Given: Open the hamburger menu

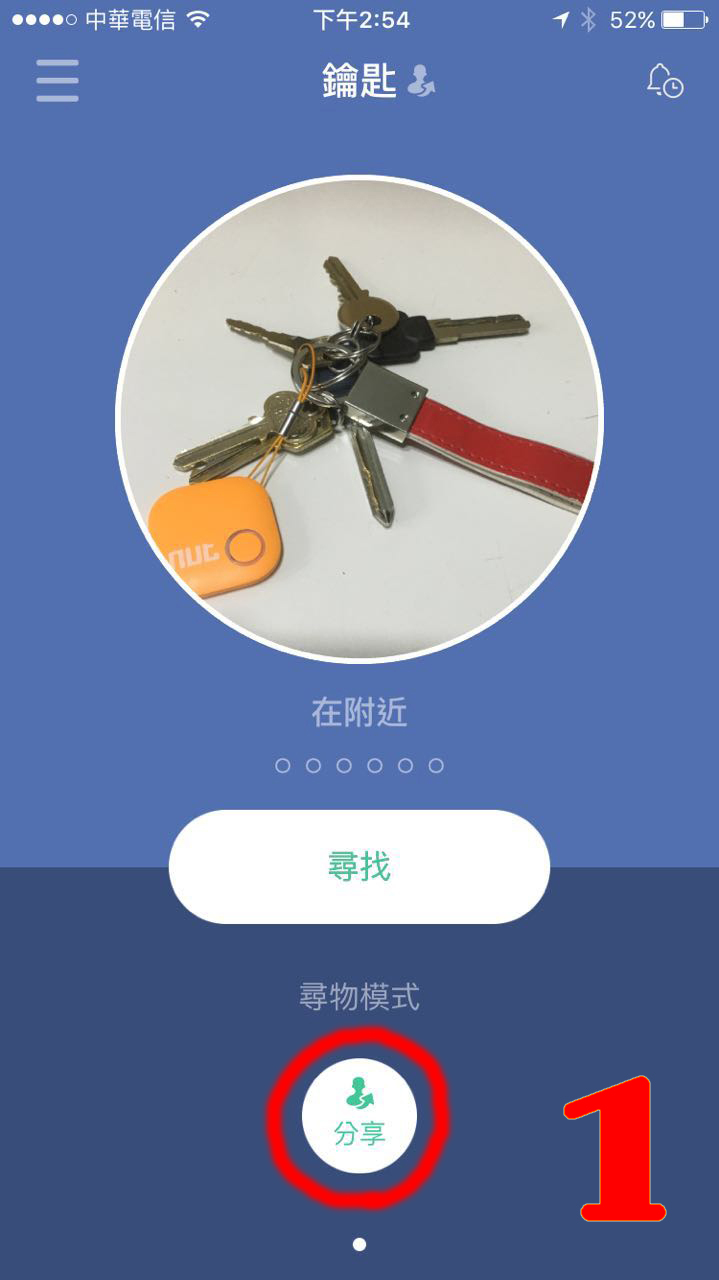Looking at the screenshot, I should [57, 80].
